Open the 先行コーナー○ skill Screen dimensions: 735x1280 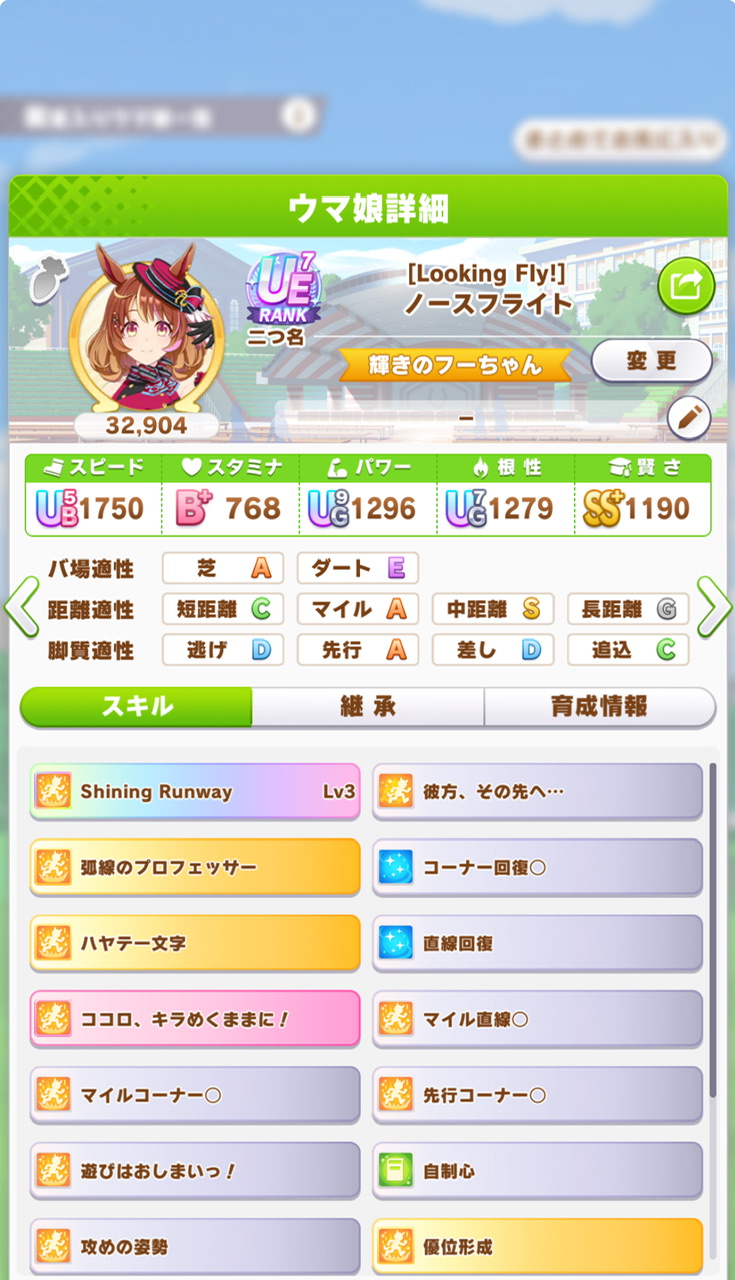(538, 1095)
